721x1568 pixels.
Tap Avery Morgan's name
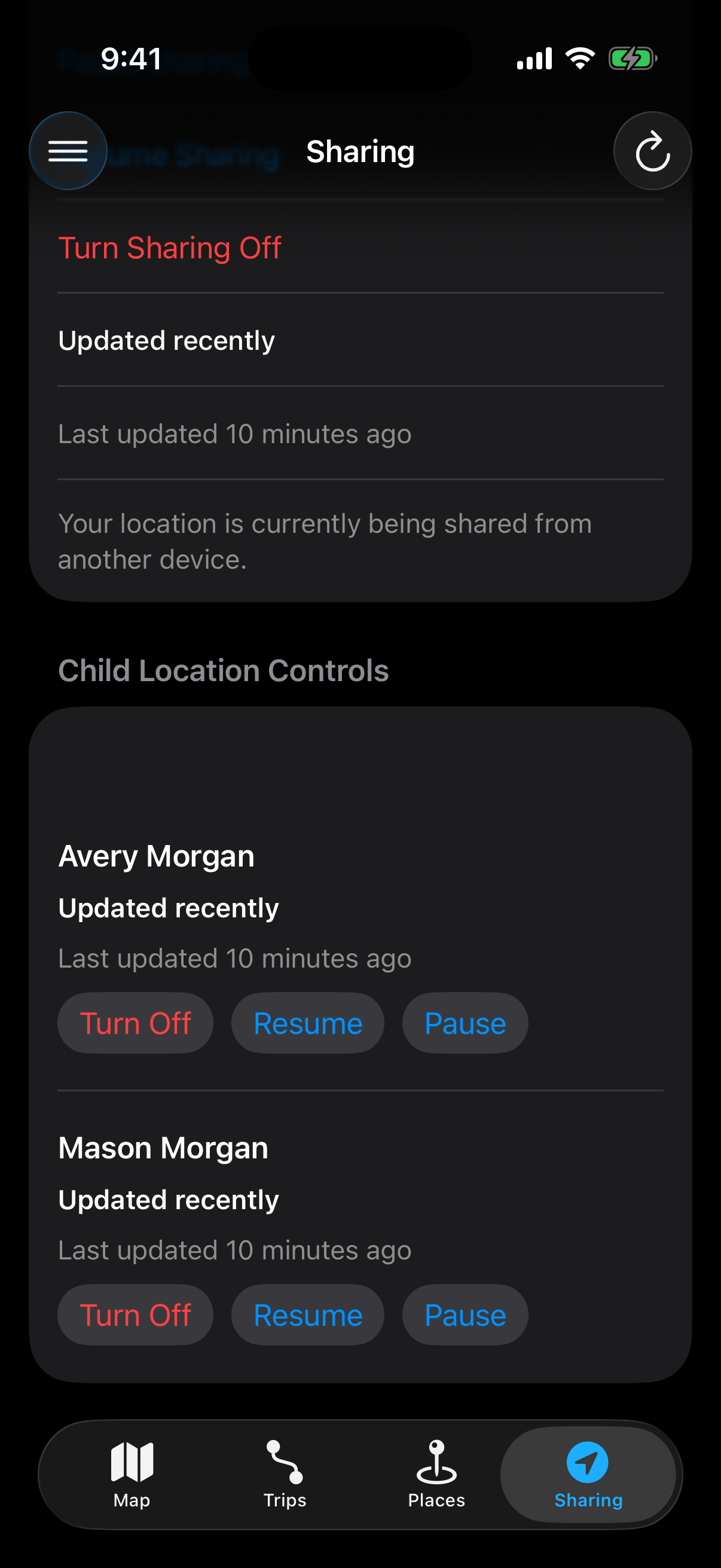click(x=157, y=856)
